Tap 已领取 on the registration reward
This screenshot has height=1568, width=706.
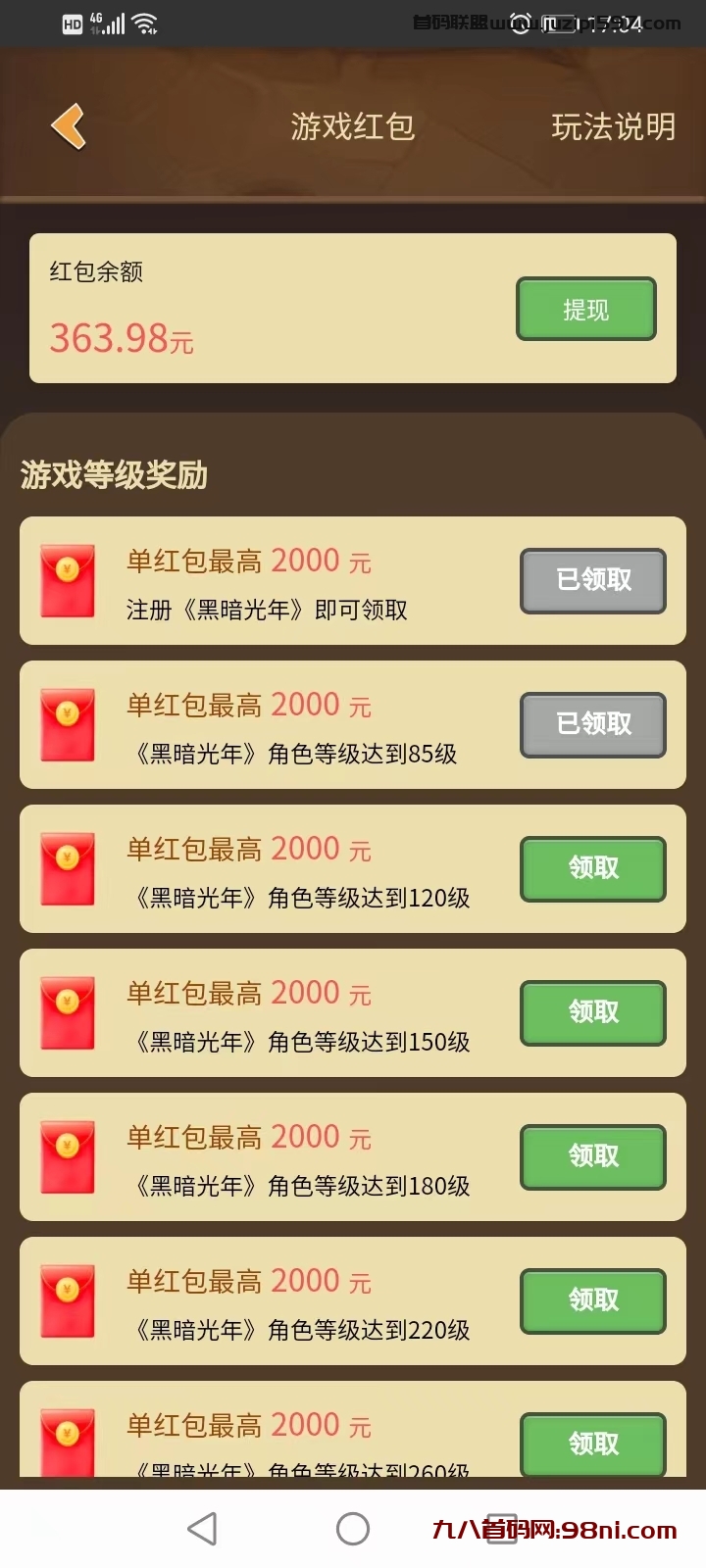point(592,580)
